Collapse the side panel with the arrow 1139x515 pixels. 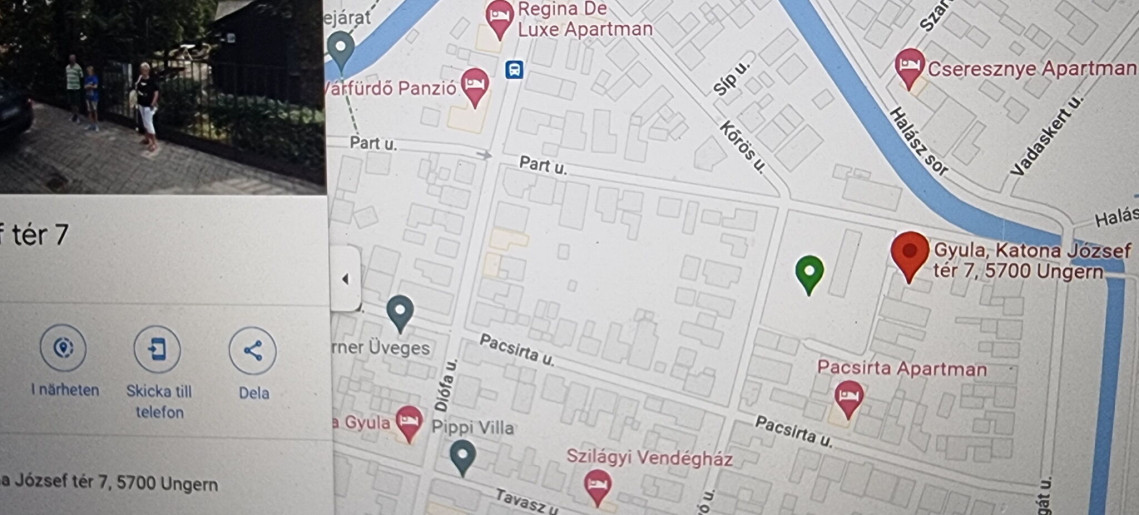pyautogui.click(x=345, y=278)
